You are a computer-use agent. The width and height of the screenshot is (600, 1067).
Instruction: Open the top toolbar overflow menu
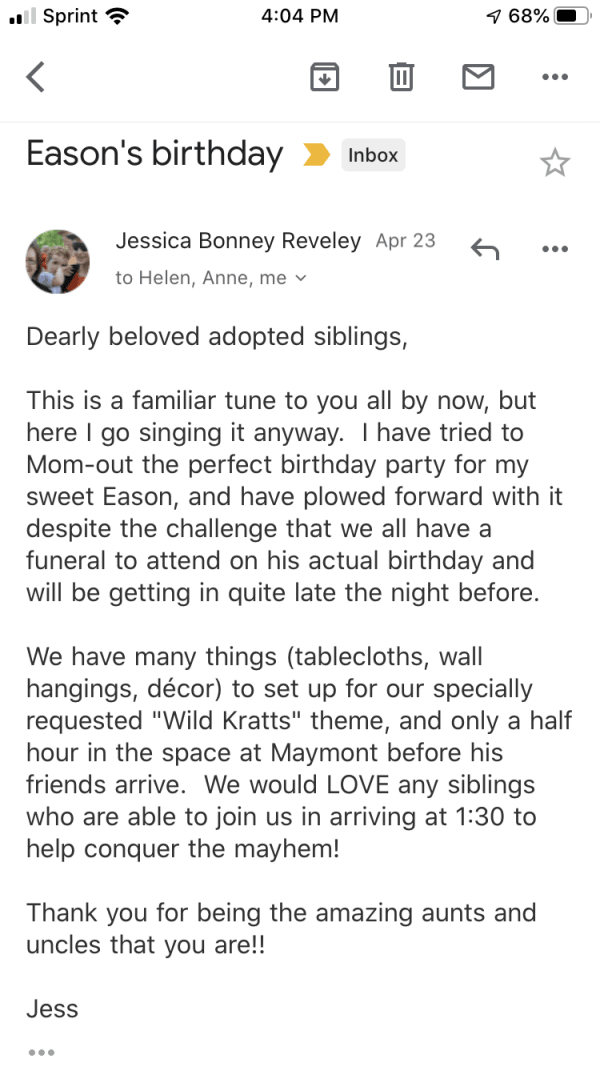[x=554, y=77]
